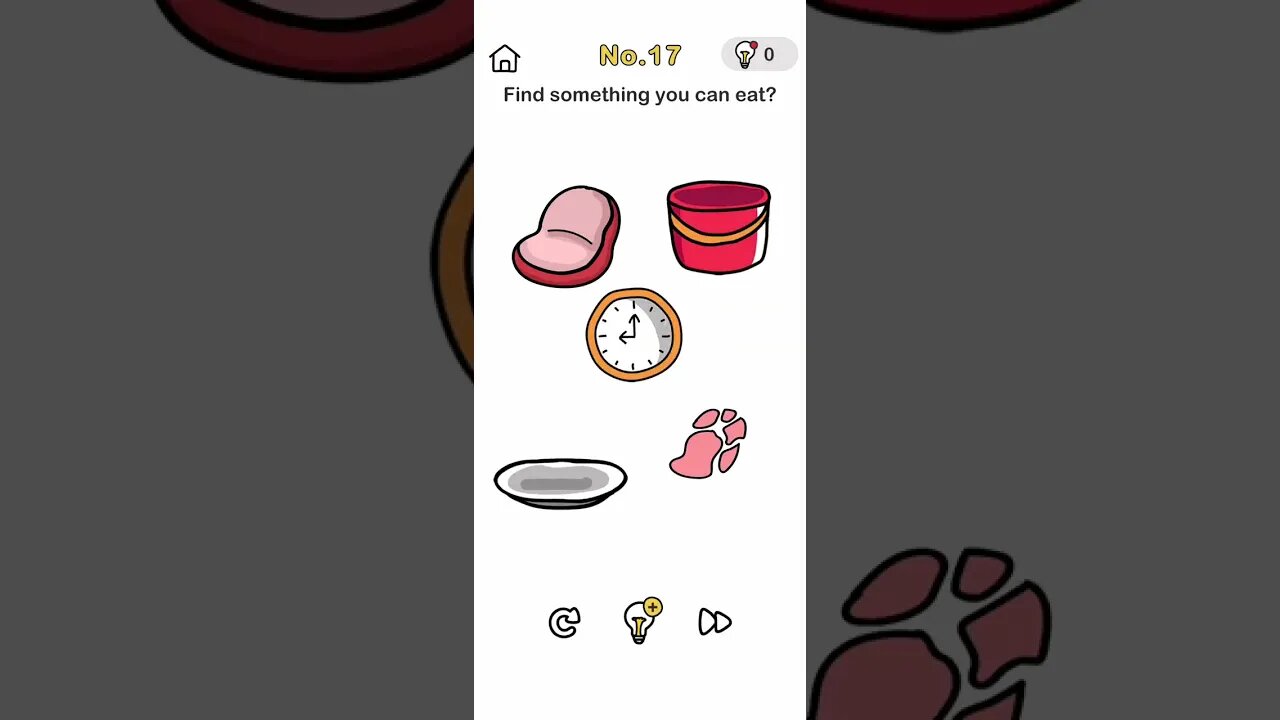The height and width of the screenshot is (720, 1280).
Task: Tap the pink bean bag seat
Action: point(566,236)
